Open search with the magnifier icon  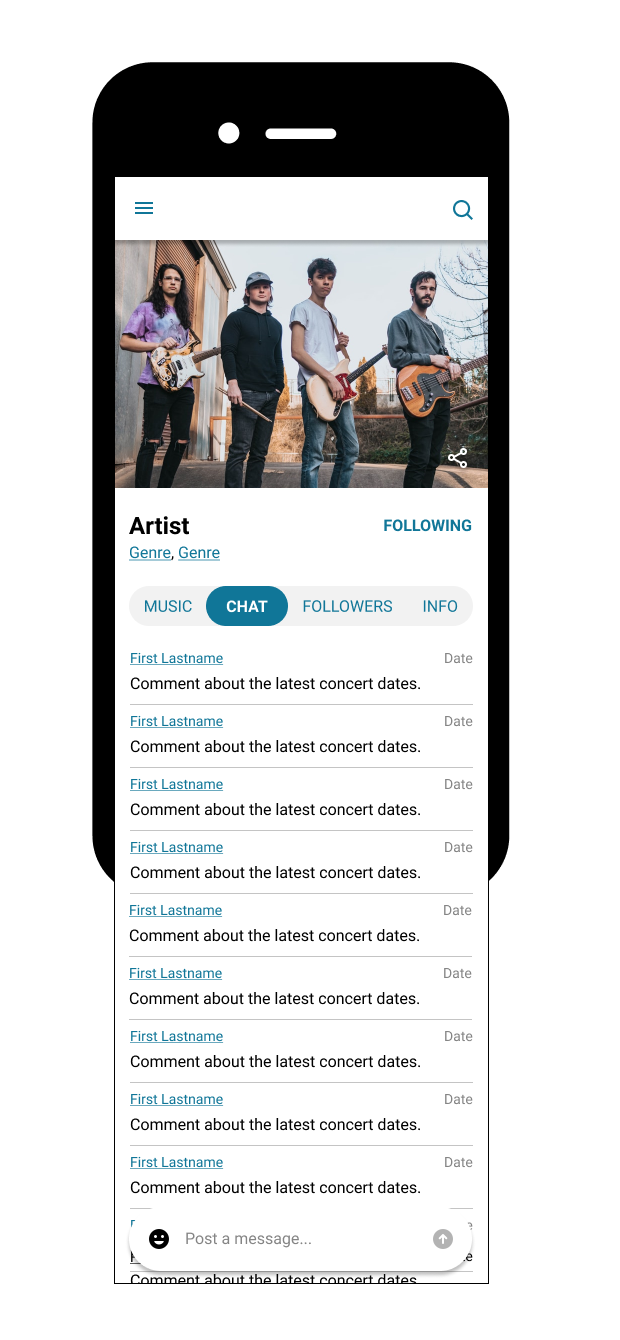point(462,209)
